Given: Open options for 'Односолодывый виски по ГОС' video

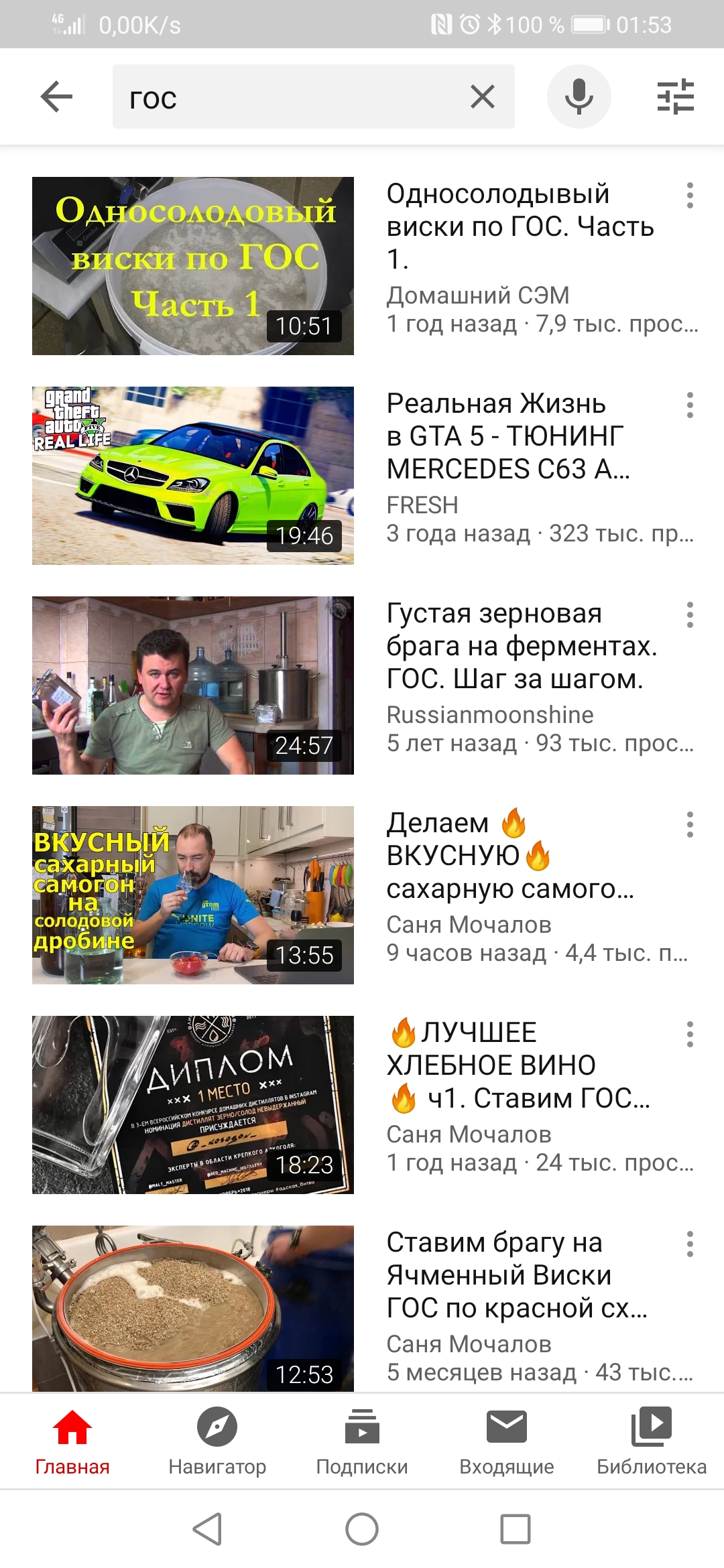Looking at the screenshot, I should pos(690,196).
